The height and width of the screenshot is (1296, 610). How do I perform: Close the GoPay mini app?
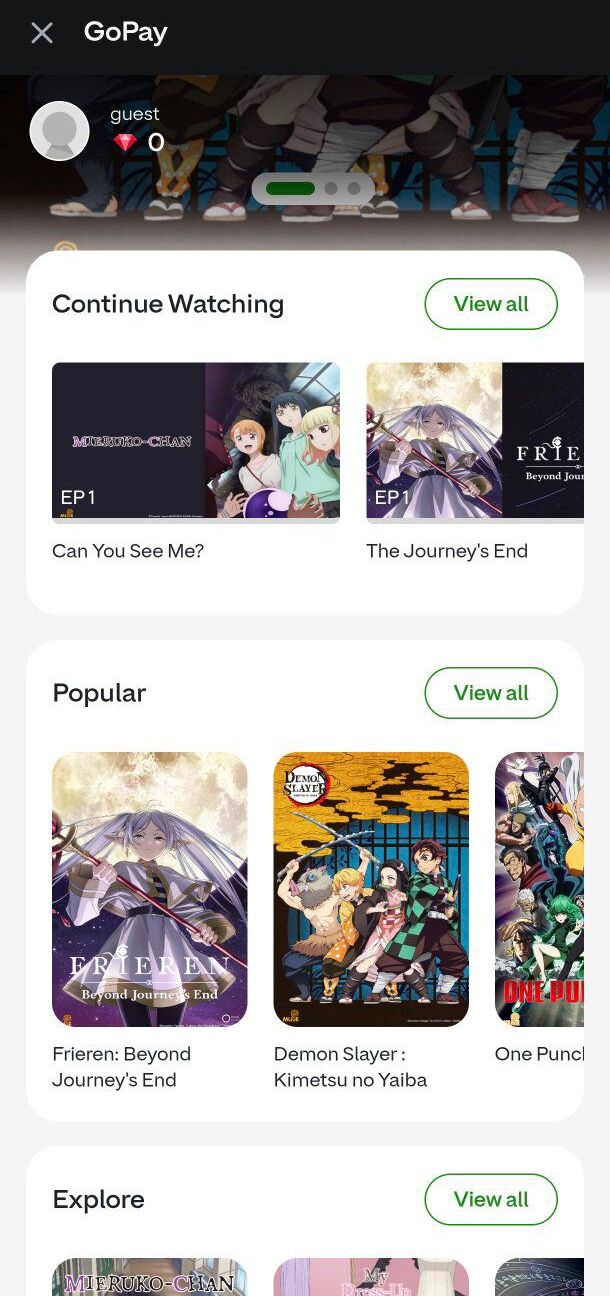(42, 33)
